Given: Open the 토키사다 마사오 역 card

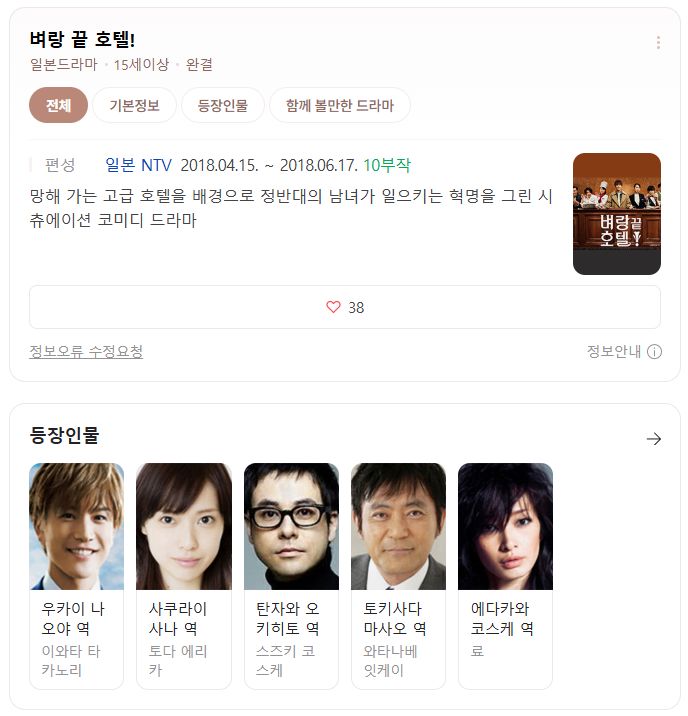Looking at the screenshot, I should point(398,575).
